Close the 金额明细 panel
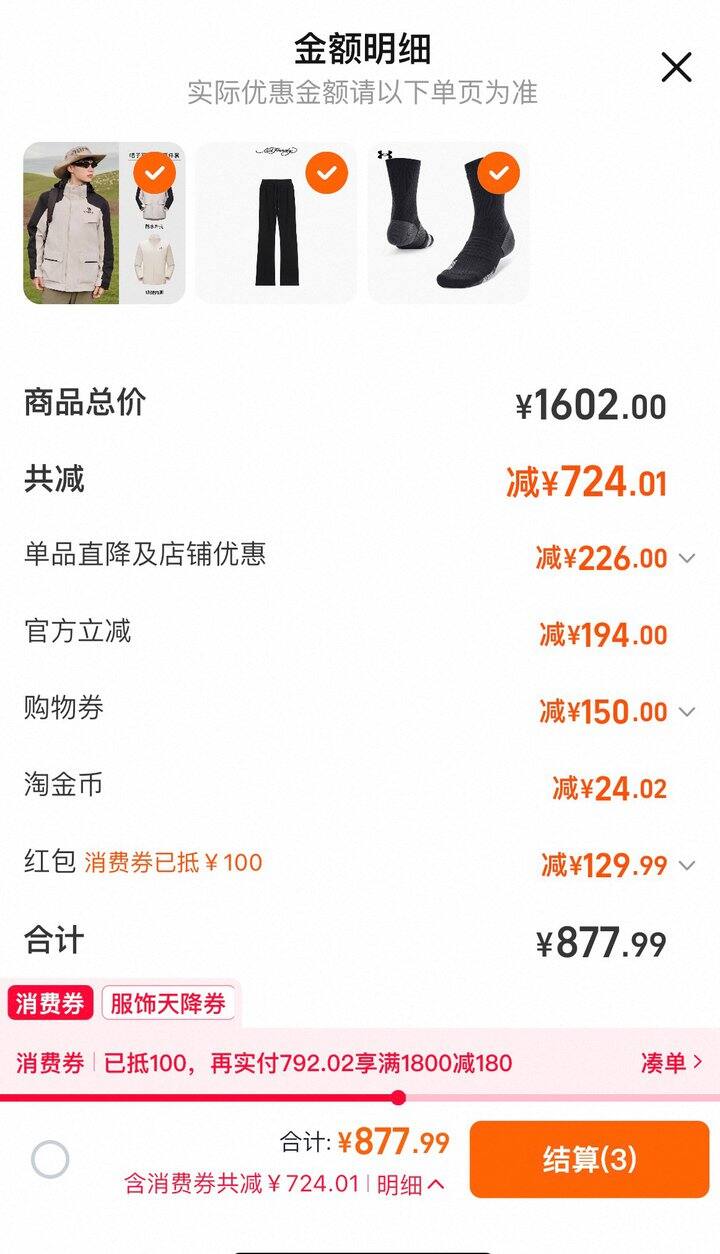Viewport: 720px width, 1254px height. click(x=677, y=68)
